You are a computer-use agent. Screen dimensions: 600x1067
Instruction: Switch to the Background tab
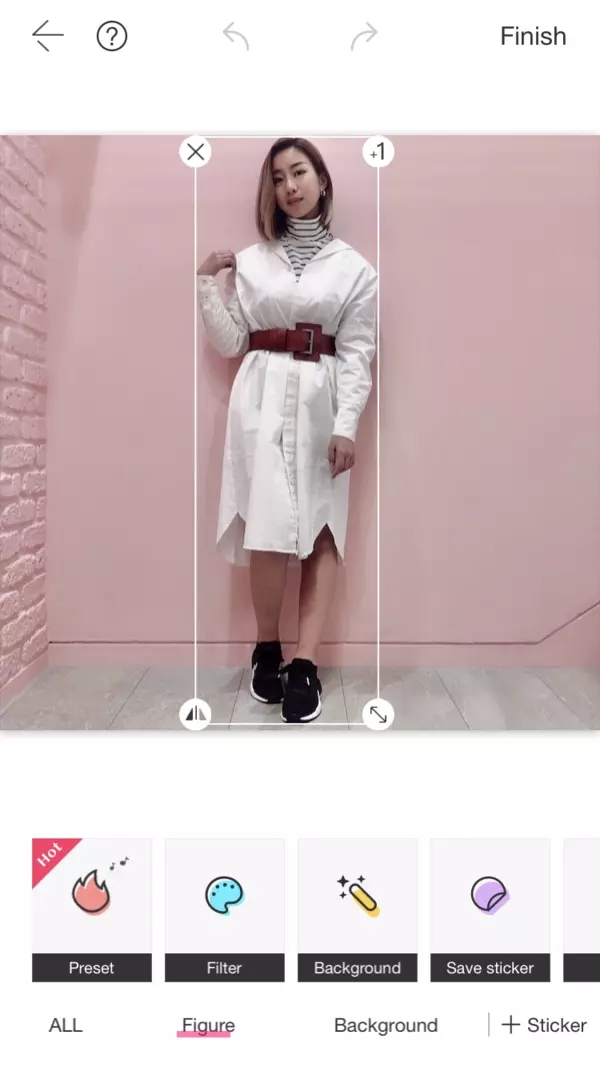pos(385,1025)
